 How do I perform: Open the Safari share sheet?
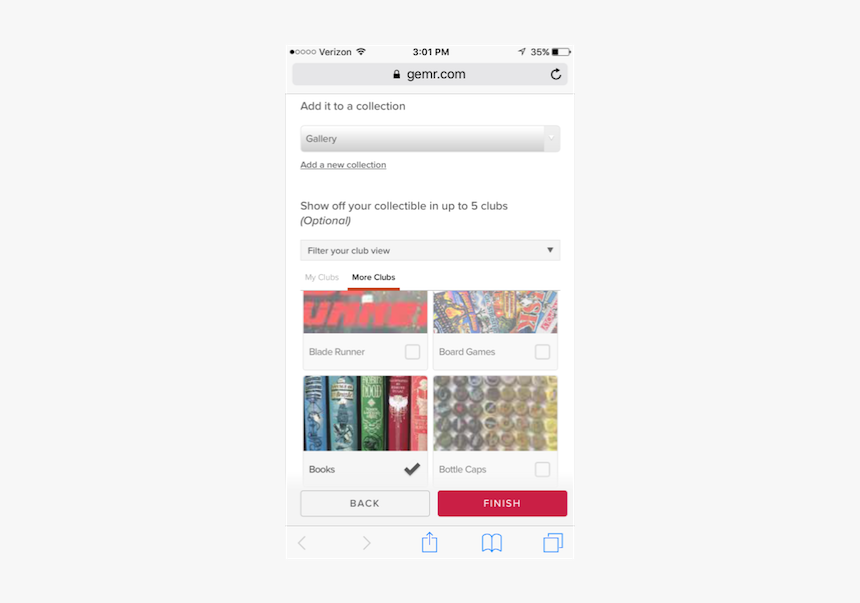(x=429, y=543)
